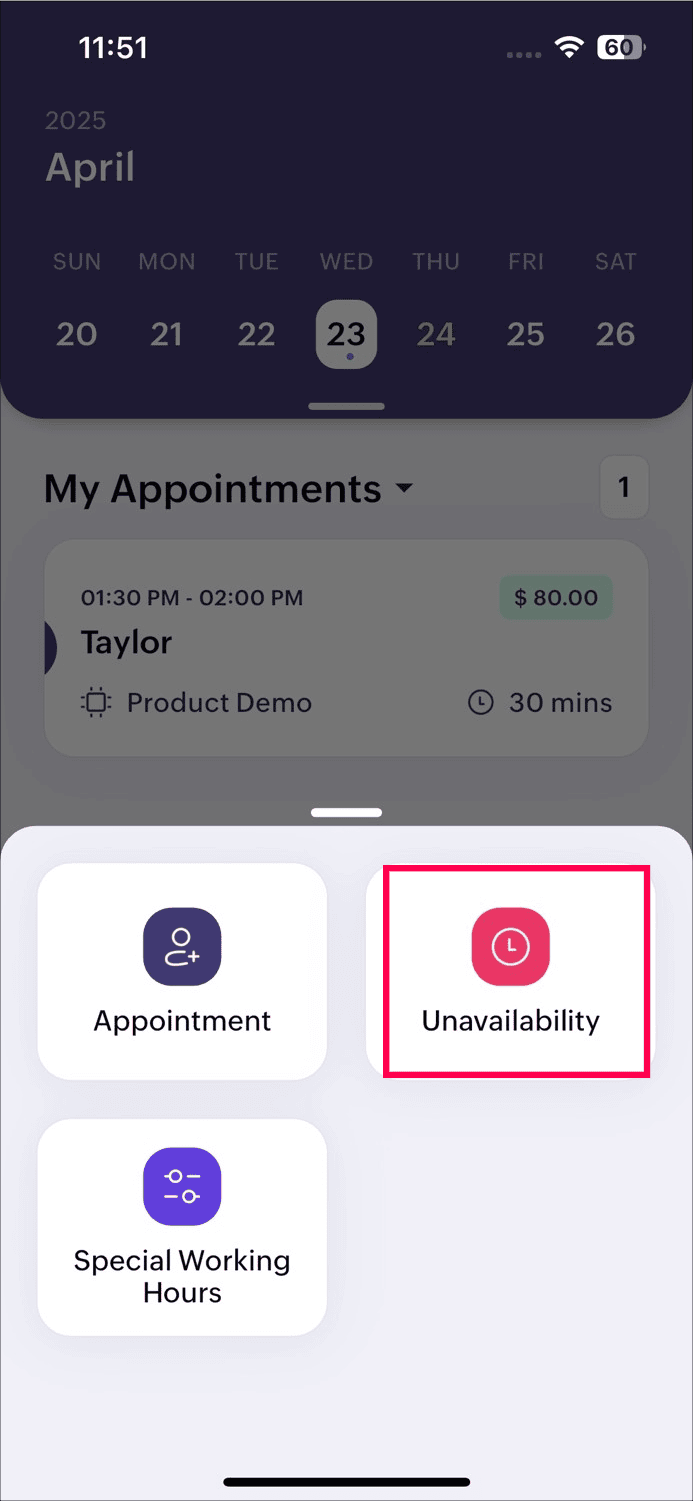Create a new Appointment
693x1501 pixels.
pos(182,971)
